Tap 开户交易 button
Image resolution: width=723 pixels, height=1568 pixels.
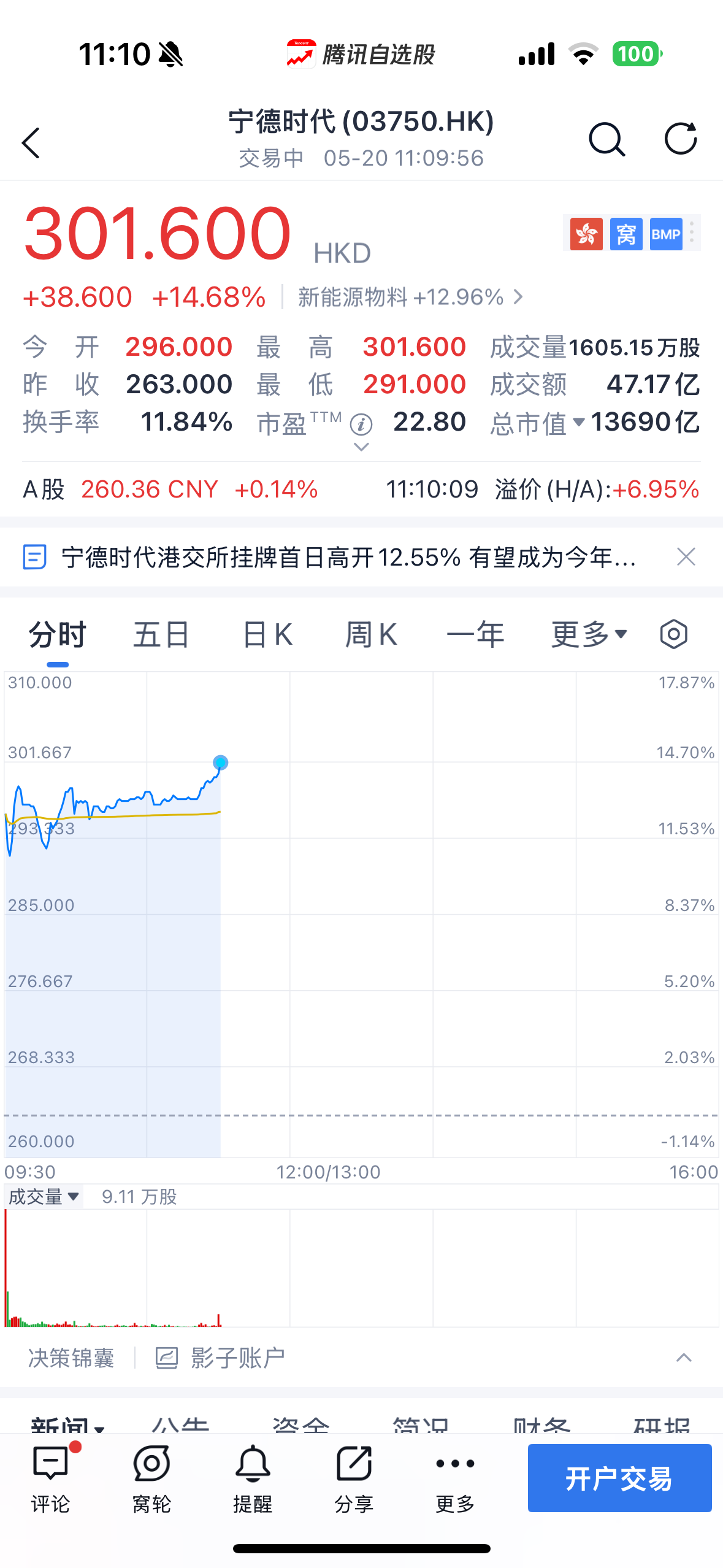click(x=619, y=1478)
